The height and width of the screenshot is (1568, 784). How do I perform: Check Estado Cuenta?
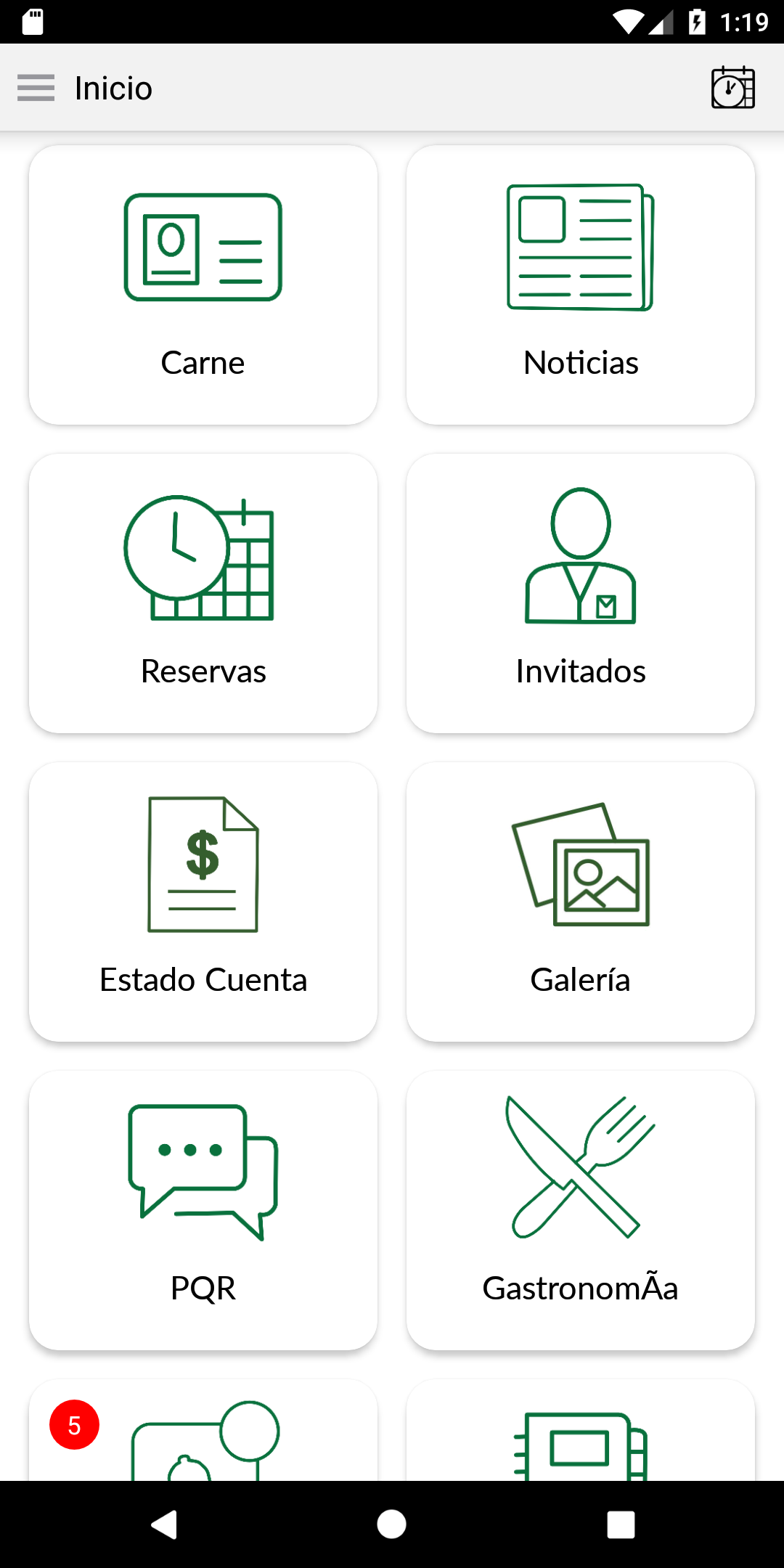click(x=203, y=902)
